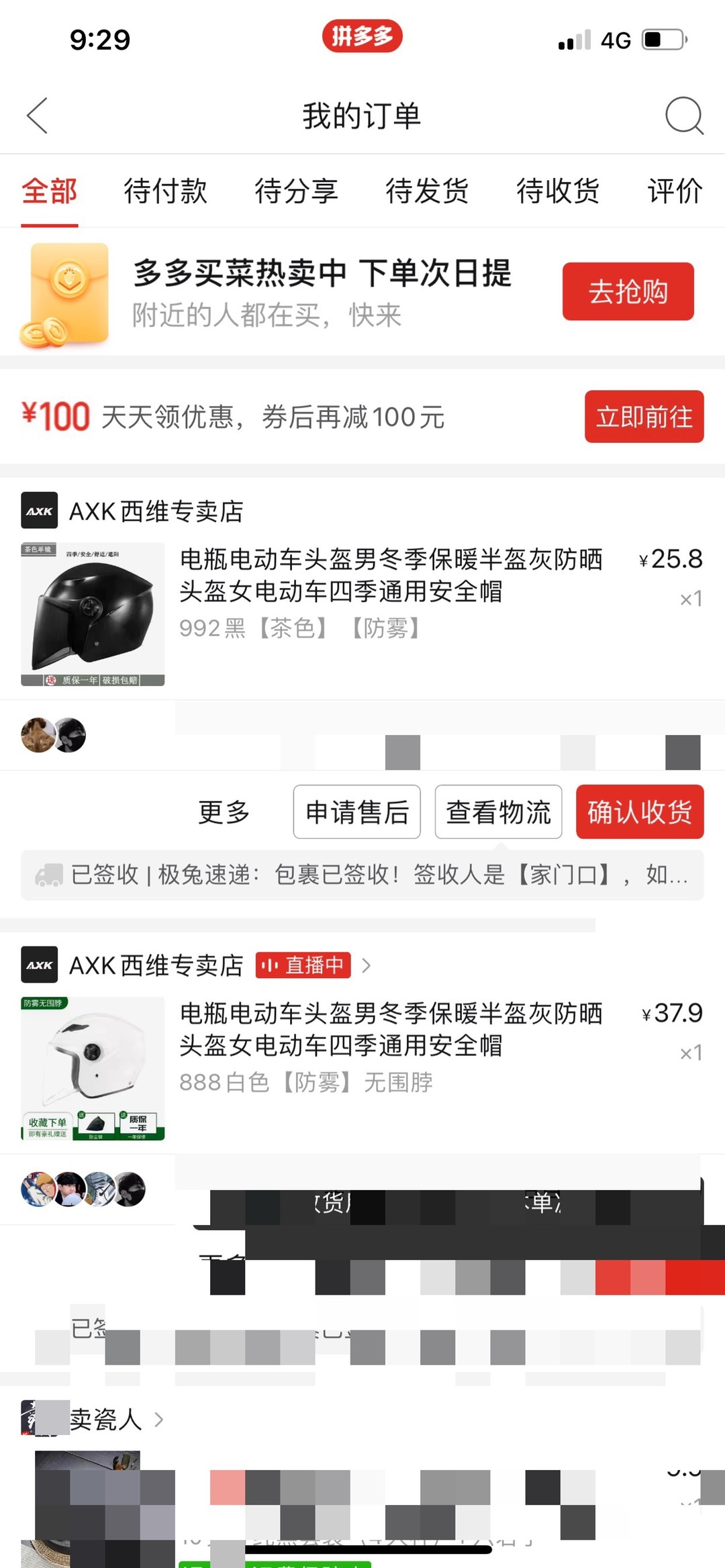The height and width of the screenshot is (1568, 725).
Task: Tap the 去抢购 button
Action: coord(628,291)
